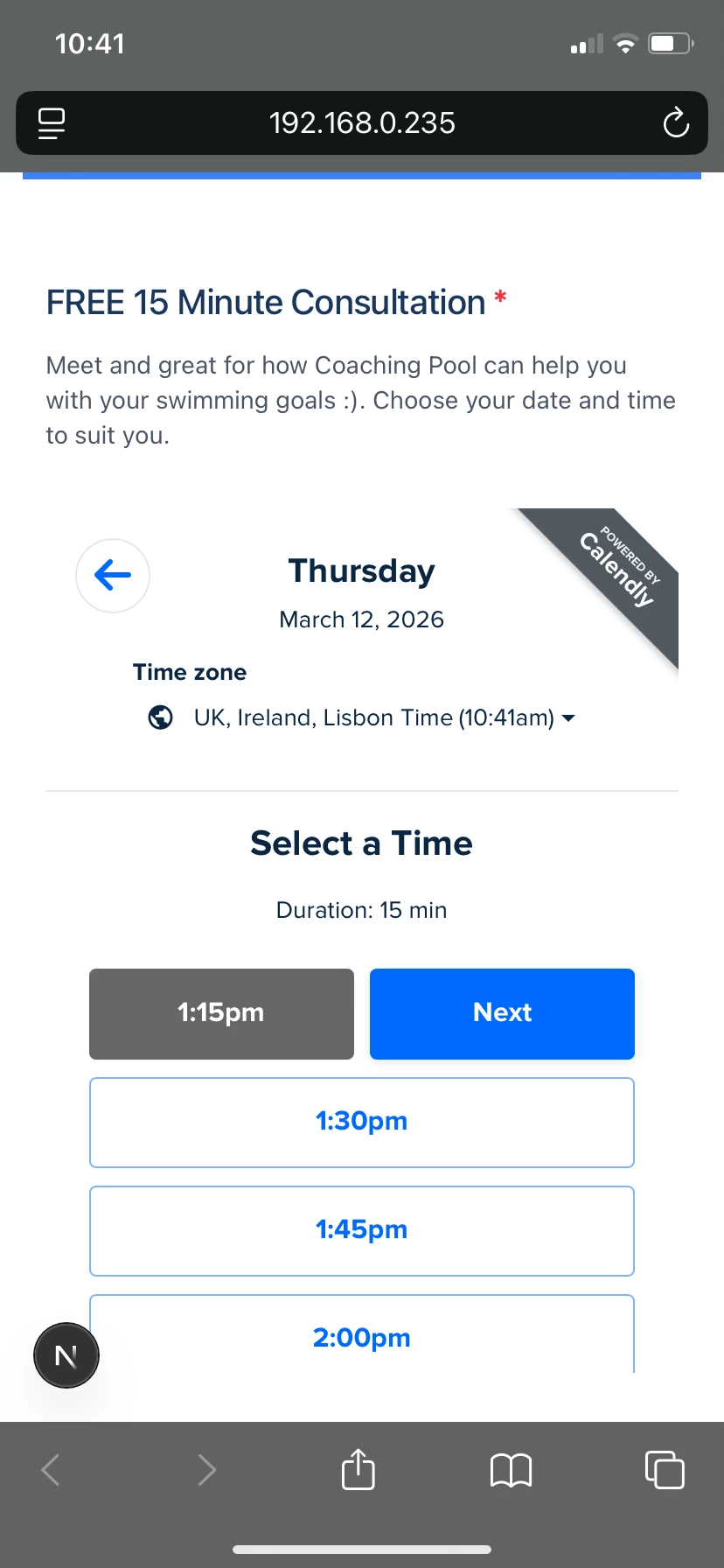Open the page settings menu in address bar
The image size is (724, 1568).
(52, 123)
